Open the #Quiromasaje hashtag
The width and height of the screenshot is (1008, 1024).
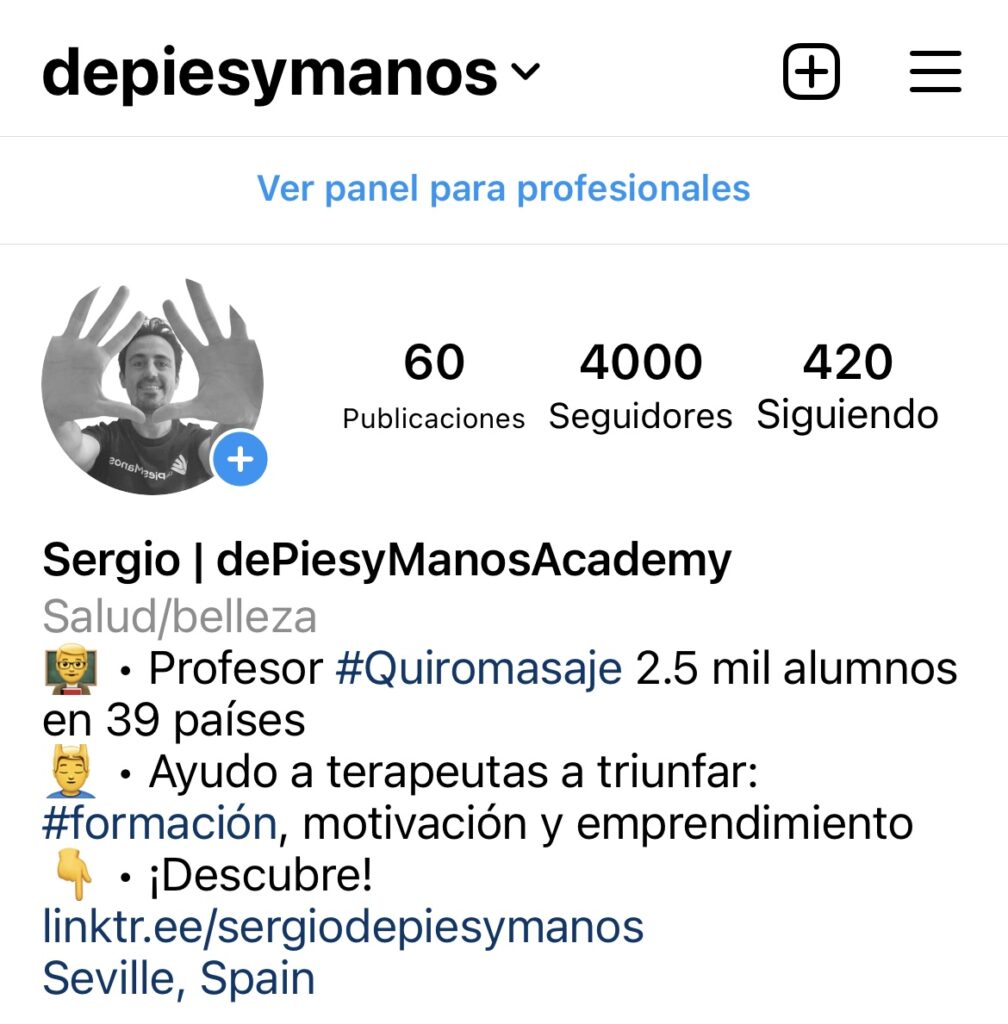(478, 669)
